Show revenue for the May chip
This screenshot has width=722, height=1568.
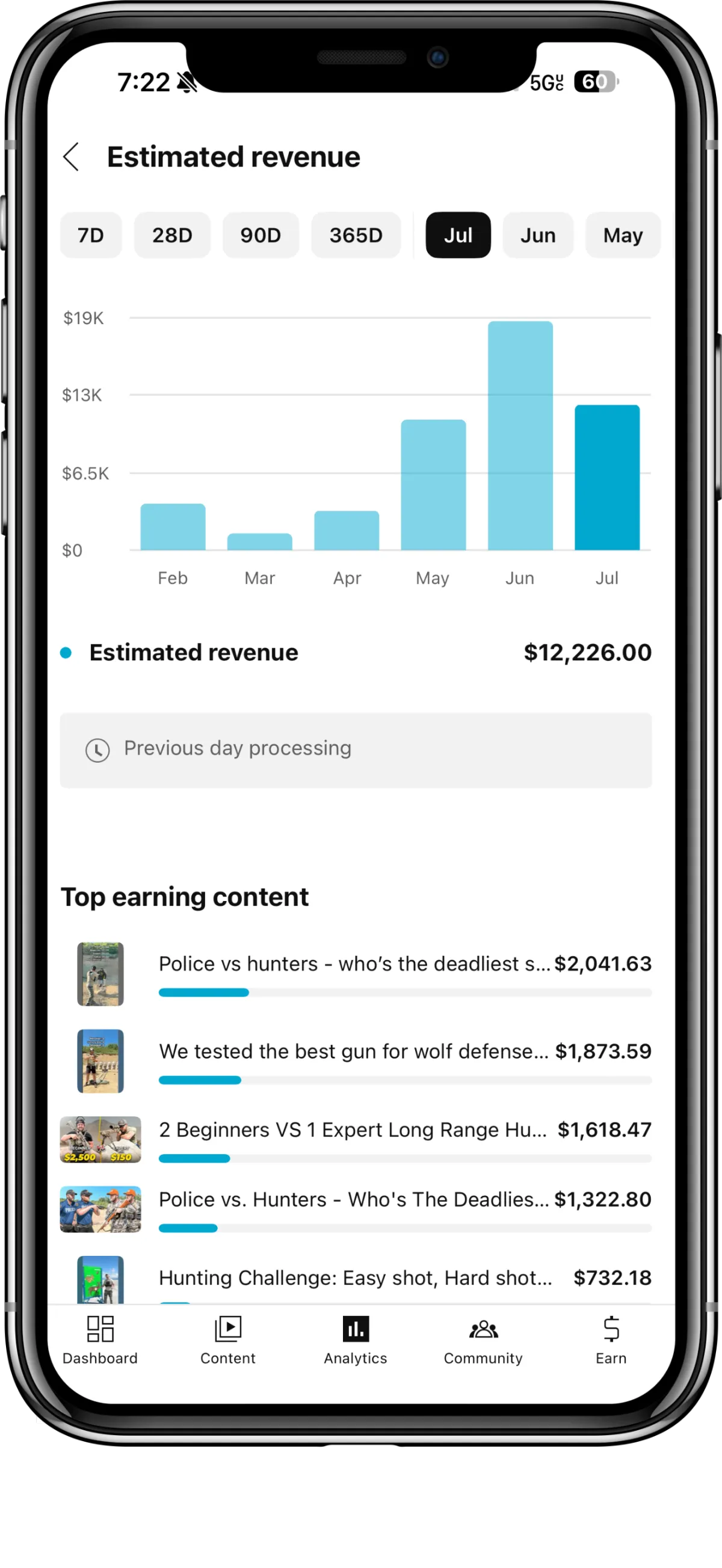623,235
